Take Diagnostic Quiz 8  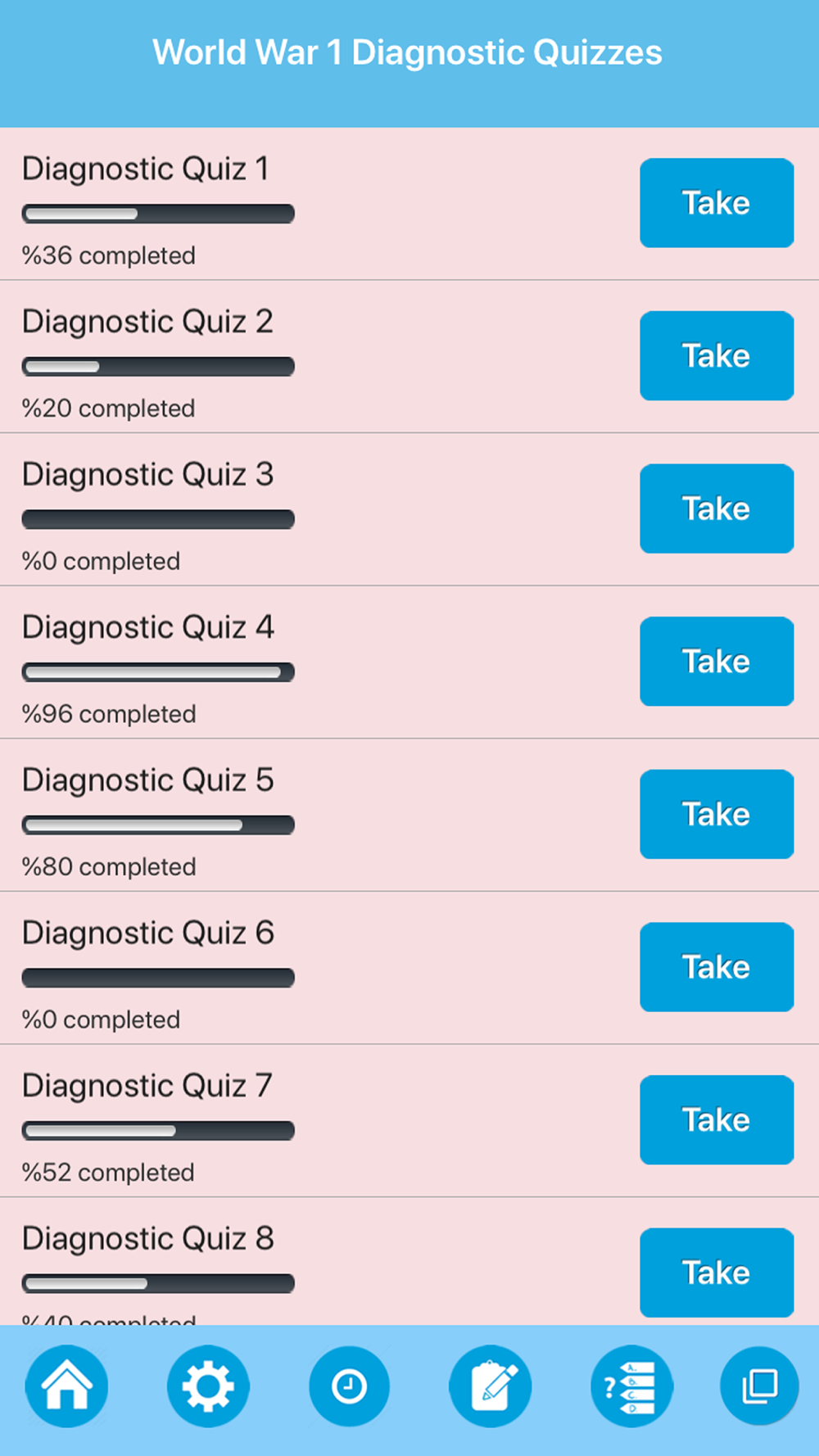717,1273
